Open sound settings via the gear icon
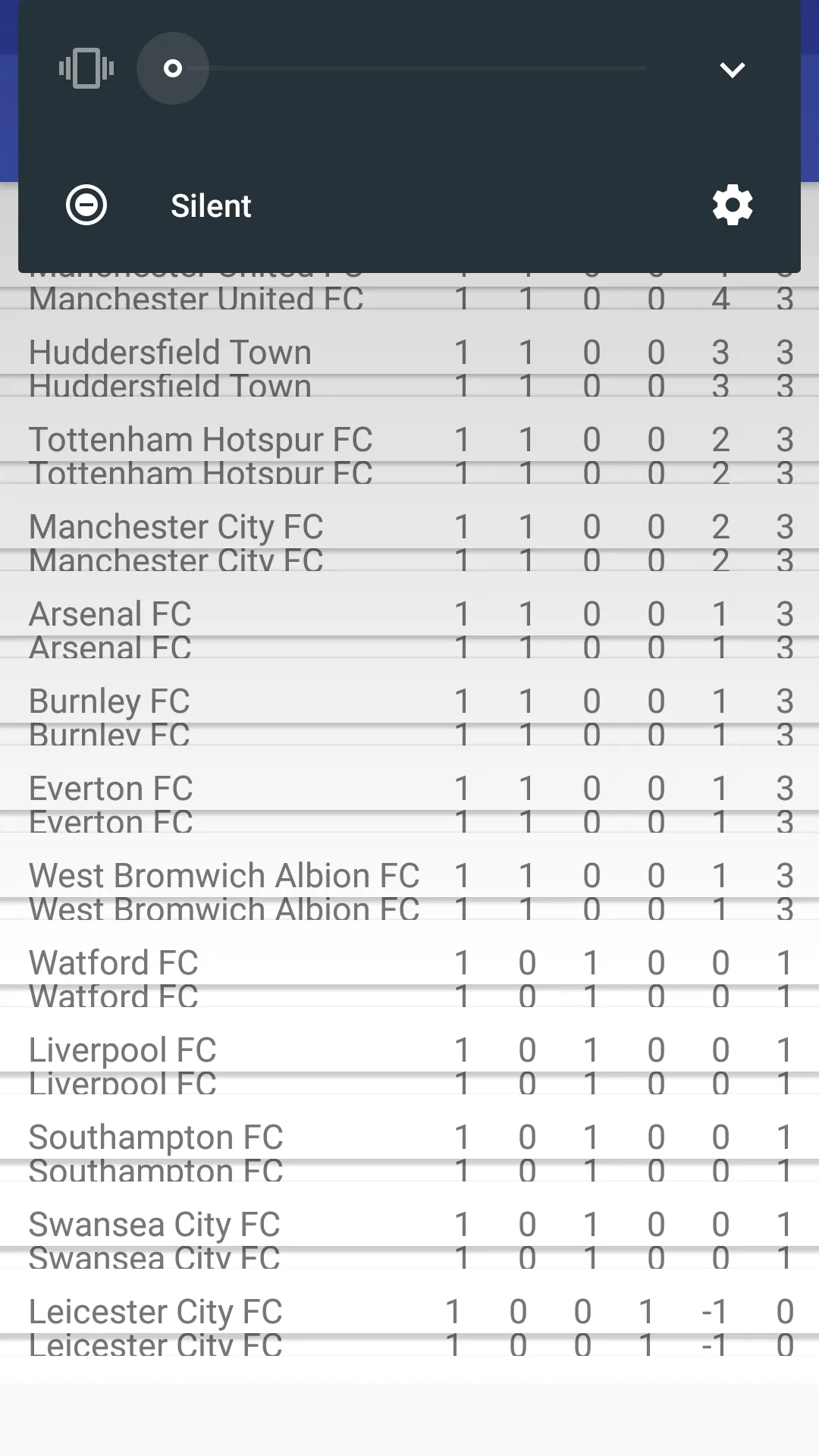The image size is (819, 1456). [733, 206]
